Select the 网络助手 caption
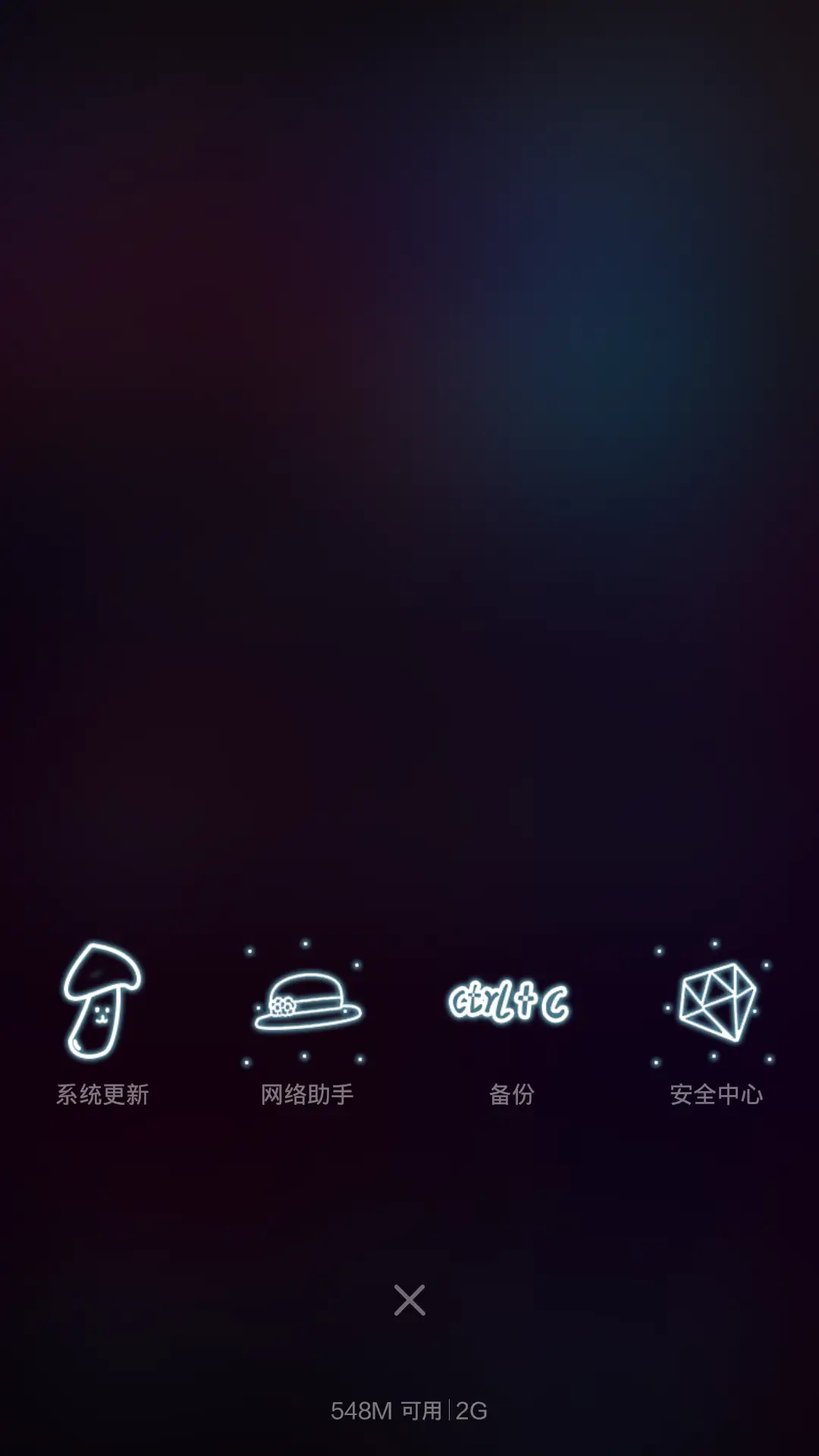The image size is (819, 1456). pyautogui.click(x=306, y=1094)
